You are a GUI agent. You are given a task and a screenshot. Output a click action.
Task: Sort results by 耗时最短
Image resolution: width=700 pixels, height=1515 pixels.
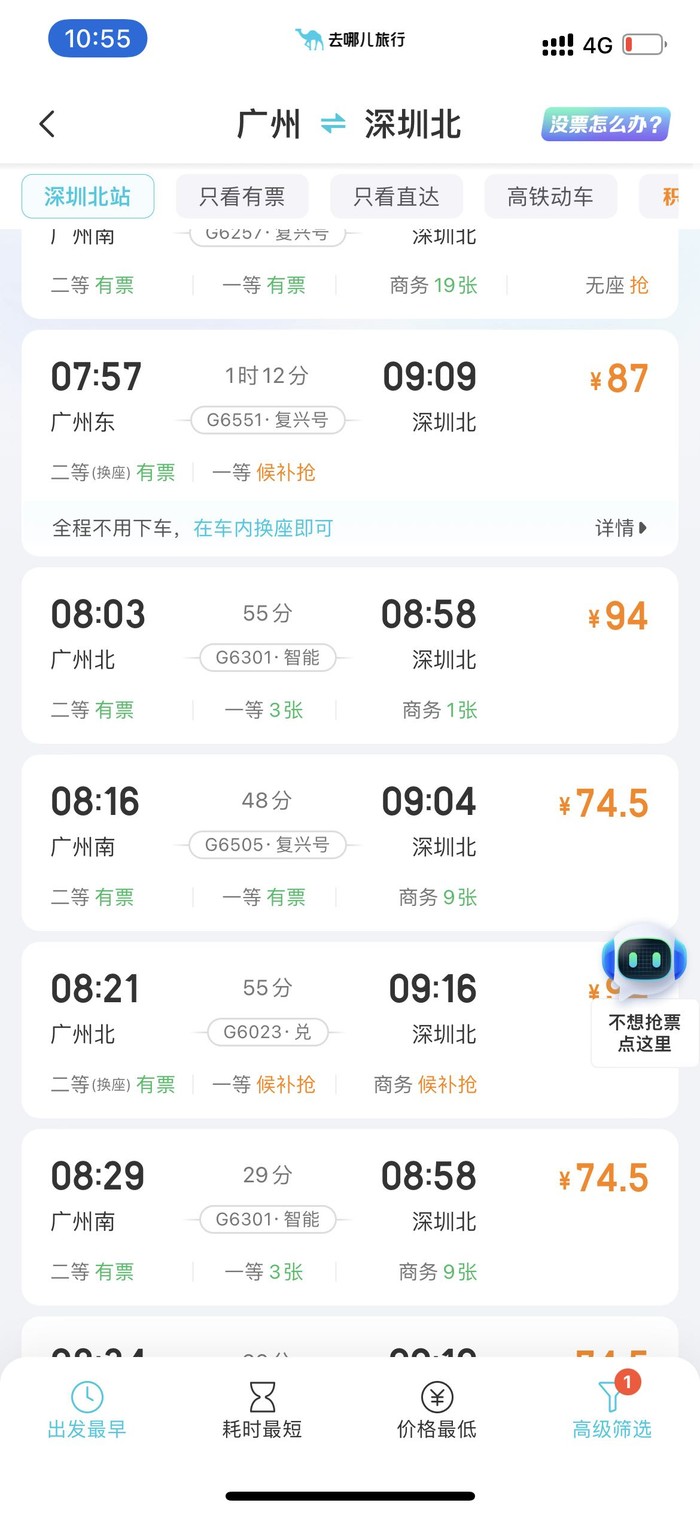click(262, 1410)
